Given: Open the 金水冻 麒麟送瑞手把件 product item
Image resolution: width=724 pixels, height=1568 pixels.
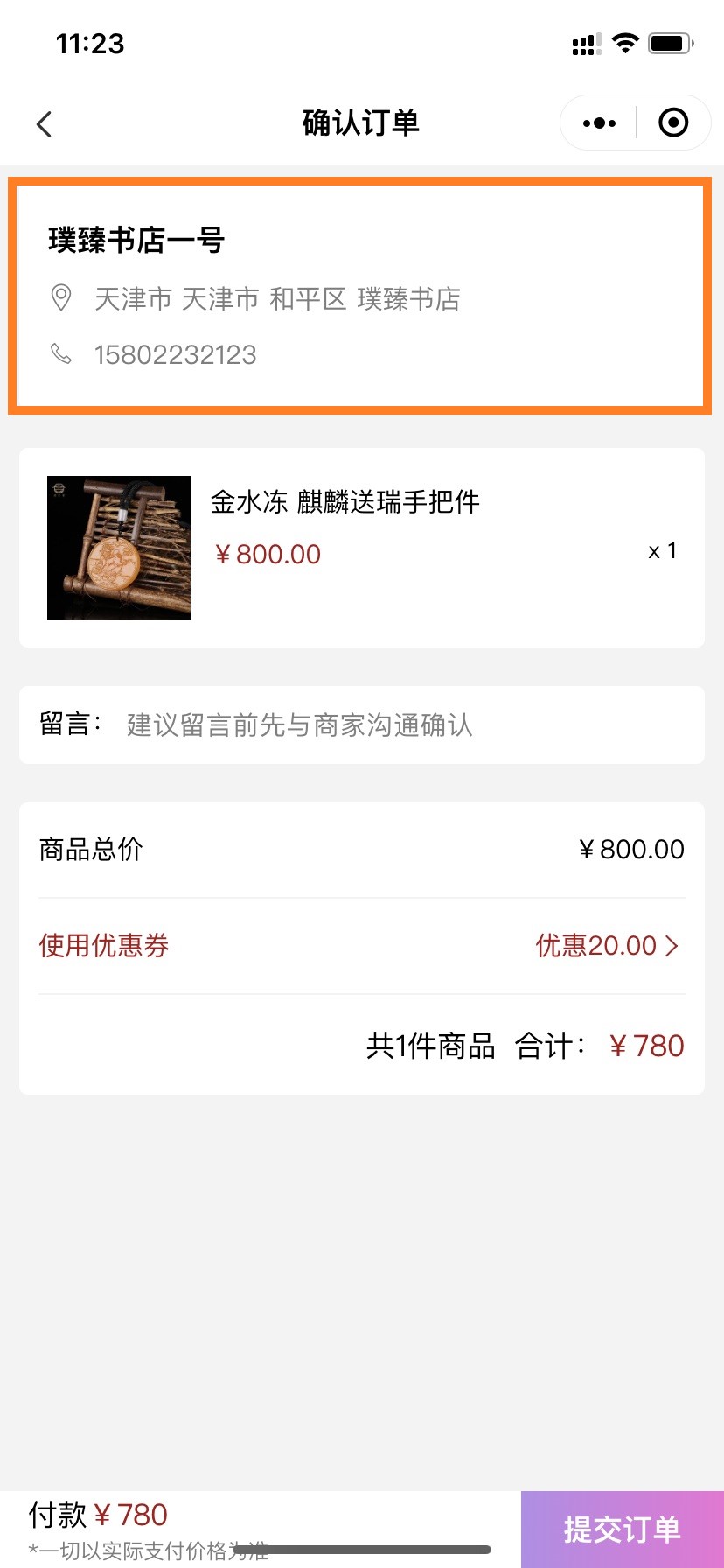Looking at the screenshot, I should 360,548.
